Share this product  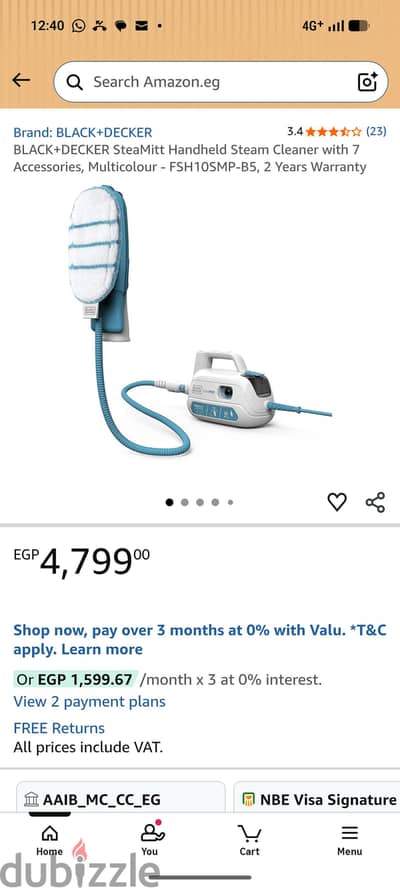375,502
